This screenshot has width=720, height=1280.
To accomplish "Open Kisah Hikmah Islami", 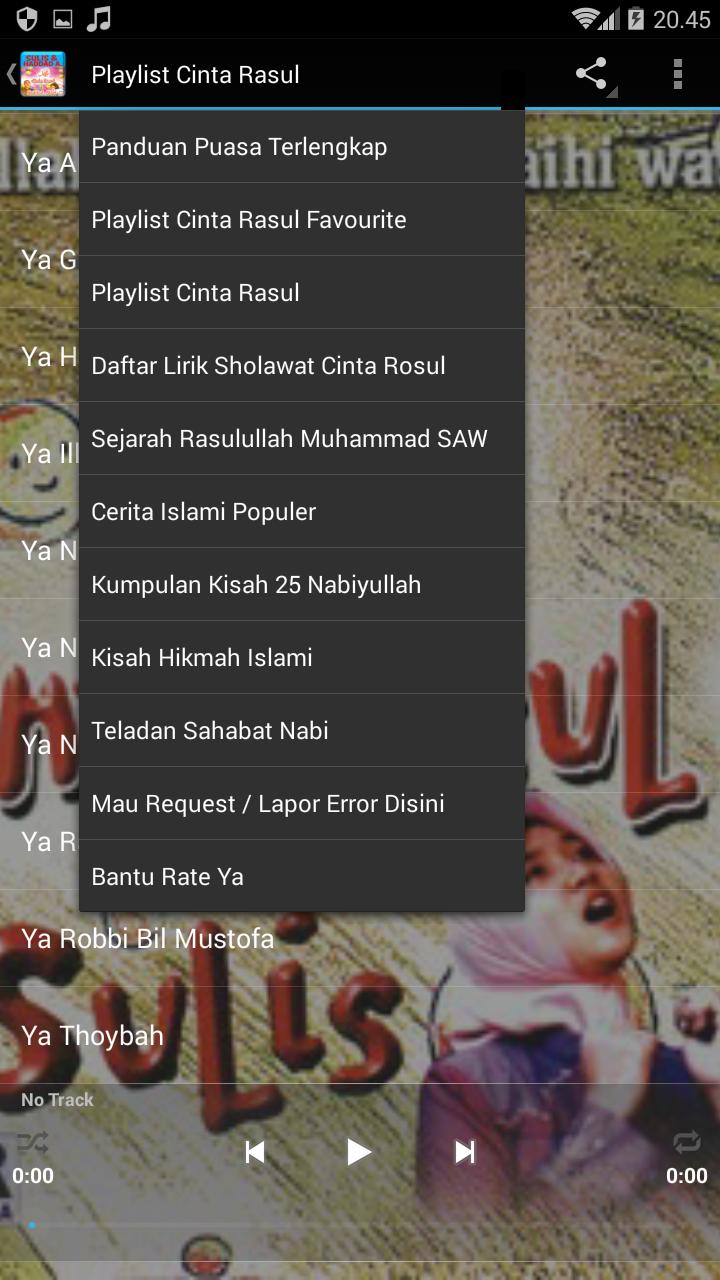I will (x=301, y=658).
